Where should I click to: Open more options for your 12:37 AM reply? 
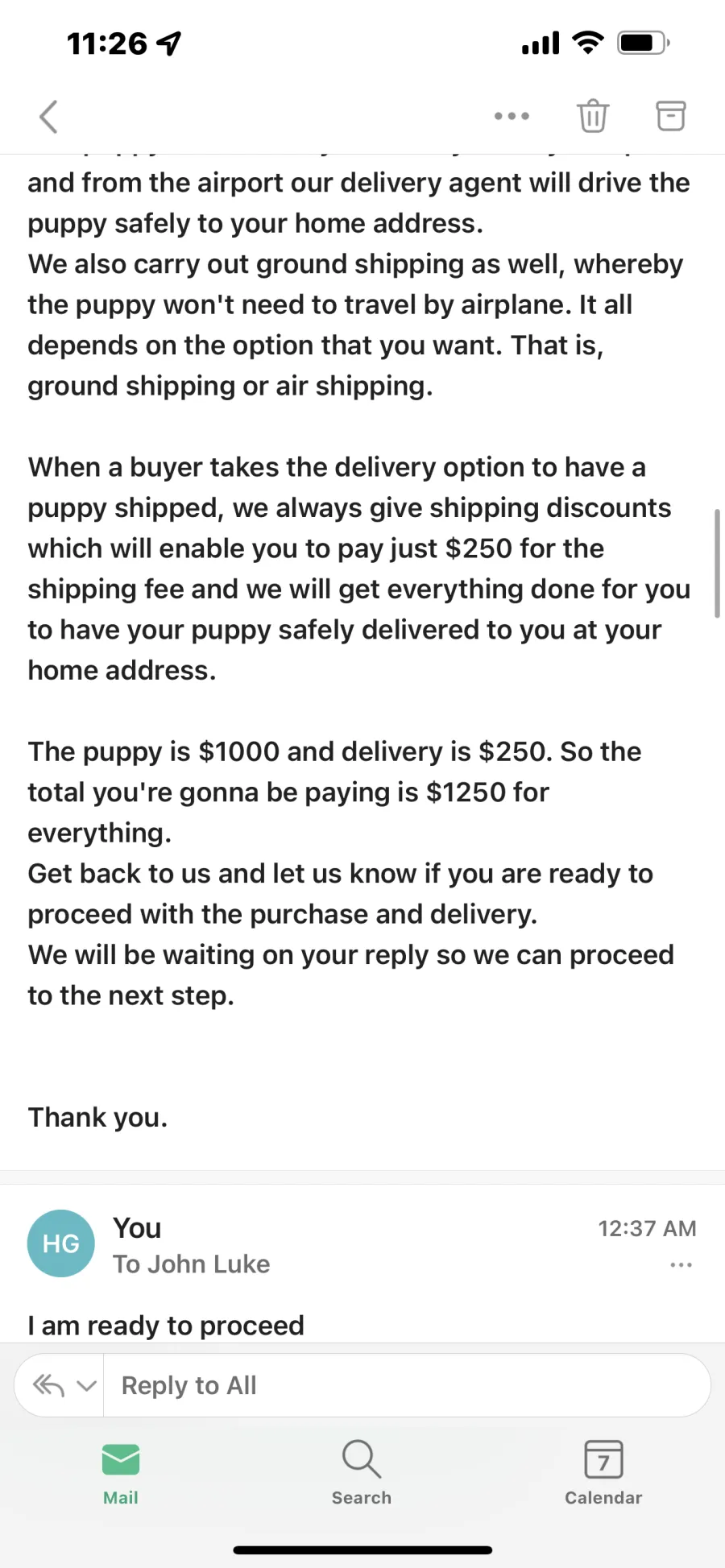(681, 1265)
